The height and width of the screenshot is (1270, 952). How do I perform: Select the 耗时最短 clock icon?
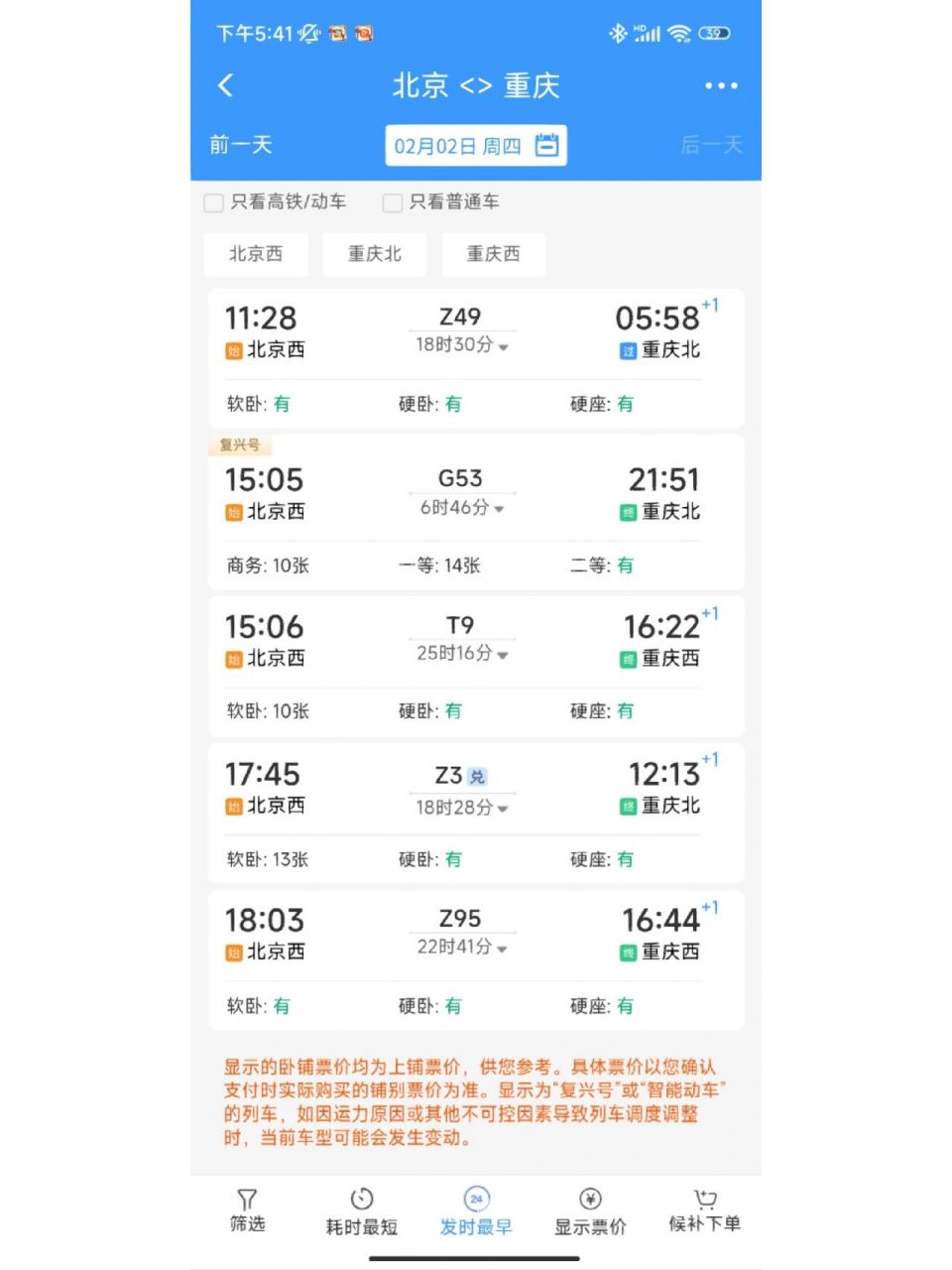point(361,1199)
